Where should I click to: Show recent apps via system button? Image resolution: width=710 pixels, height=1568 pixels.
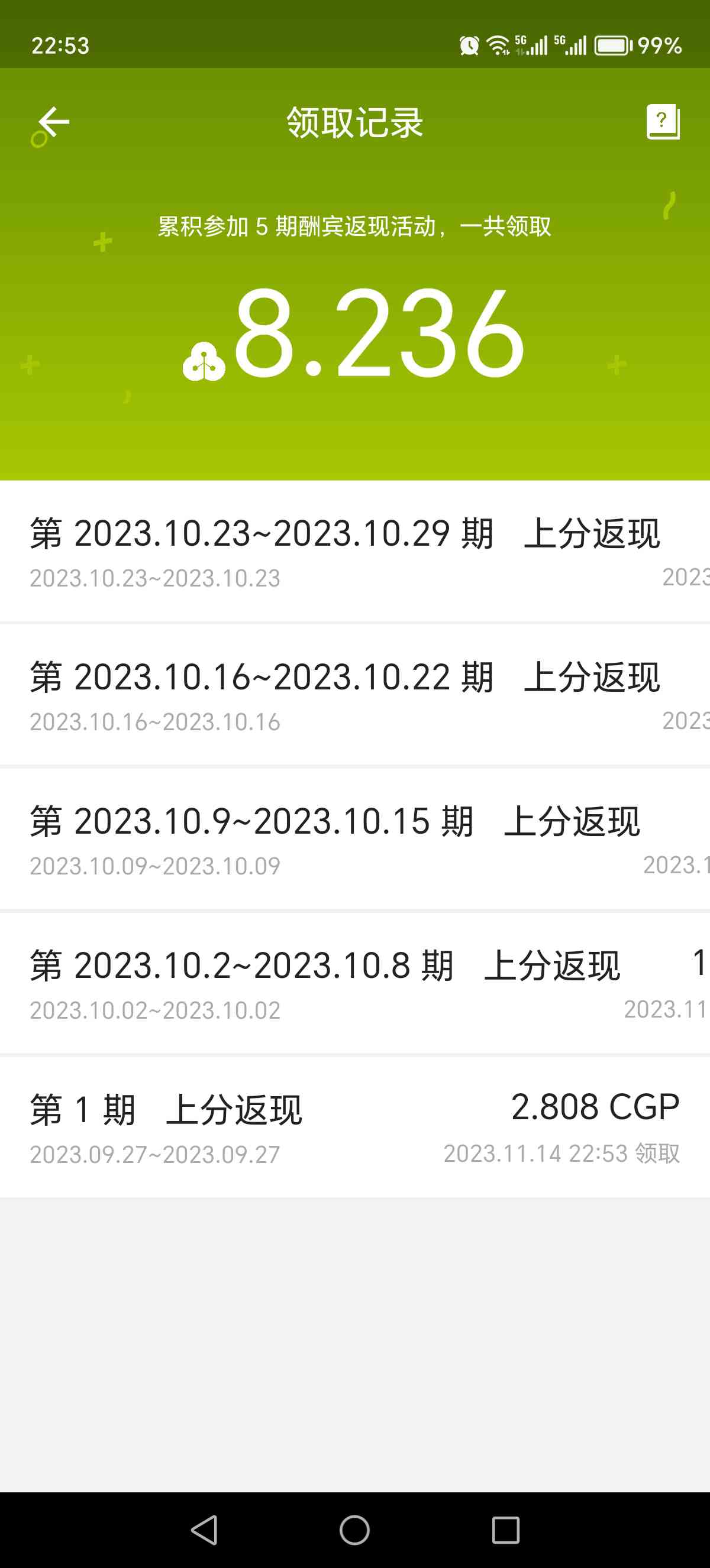pos(505,1530)
